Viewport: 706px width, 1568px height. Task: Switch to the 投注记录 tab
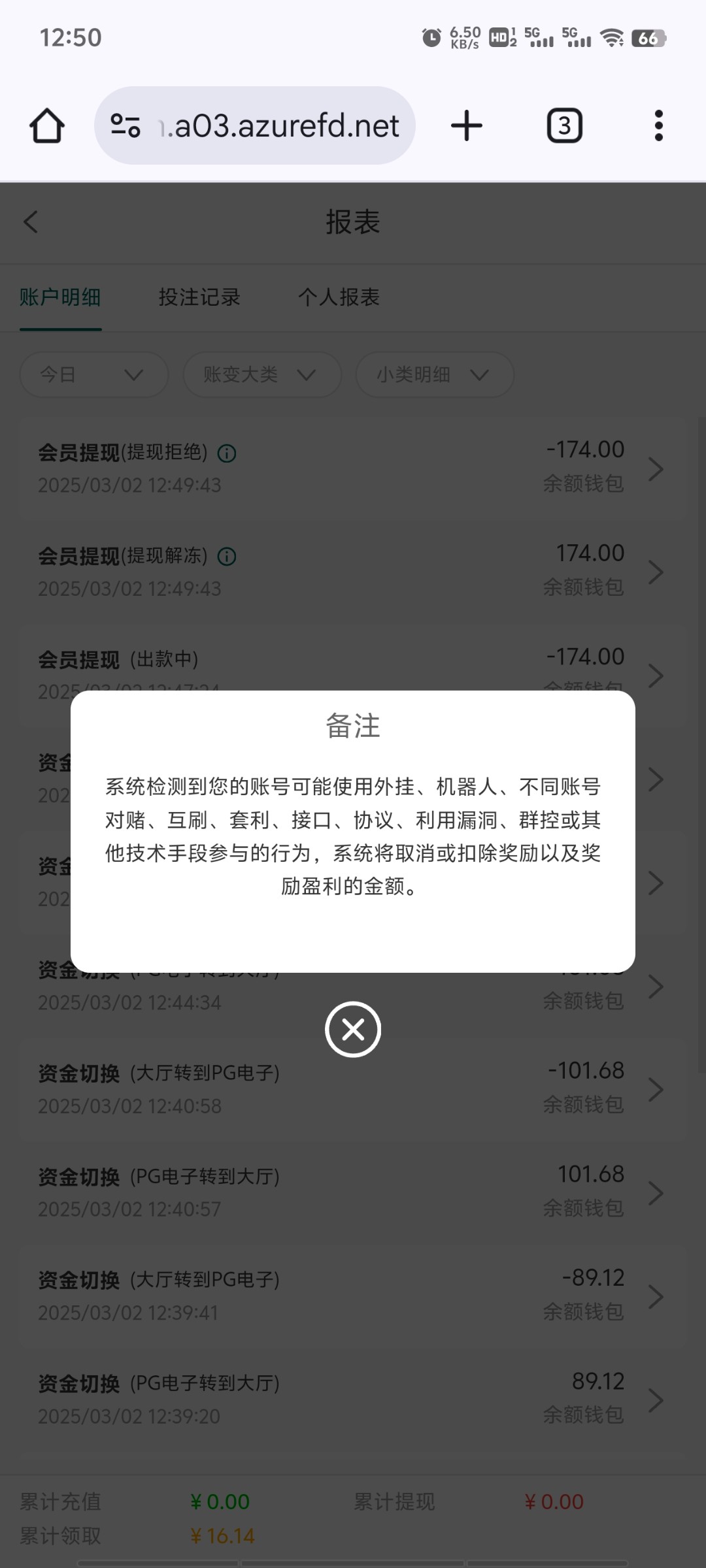tap(200, 297)
